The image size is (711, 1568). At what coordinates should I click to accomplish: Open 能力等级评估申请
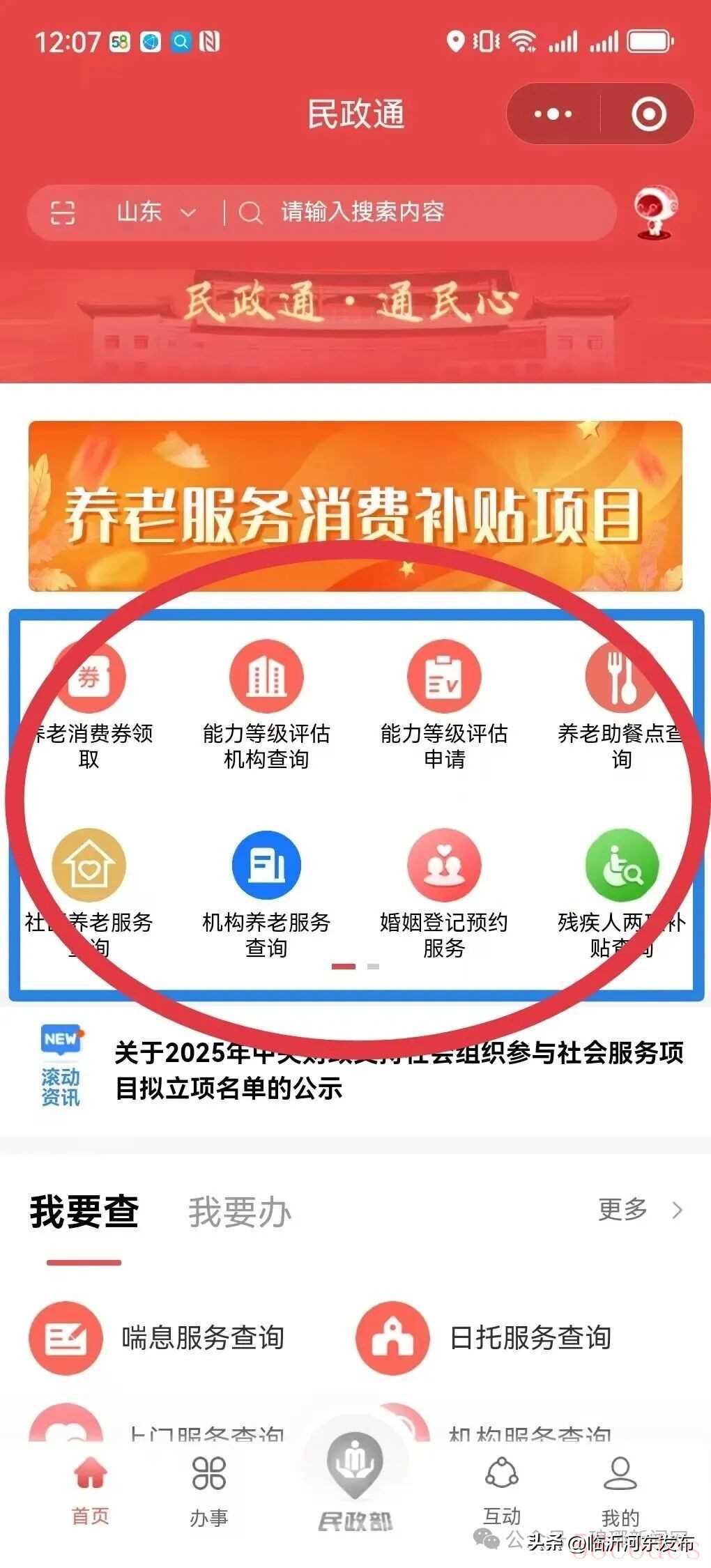(x=444, y=704)
